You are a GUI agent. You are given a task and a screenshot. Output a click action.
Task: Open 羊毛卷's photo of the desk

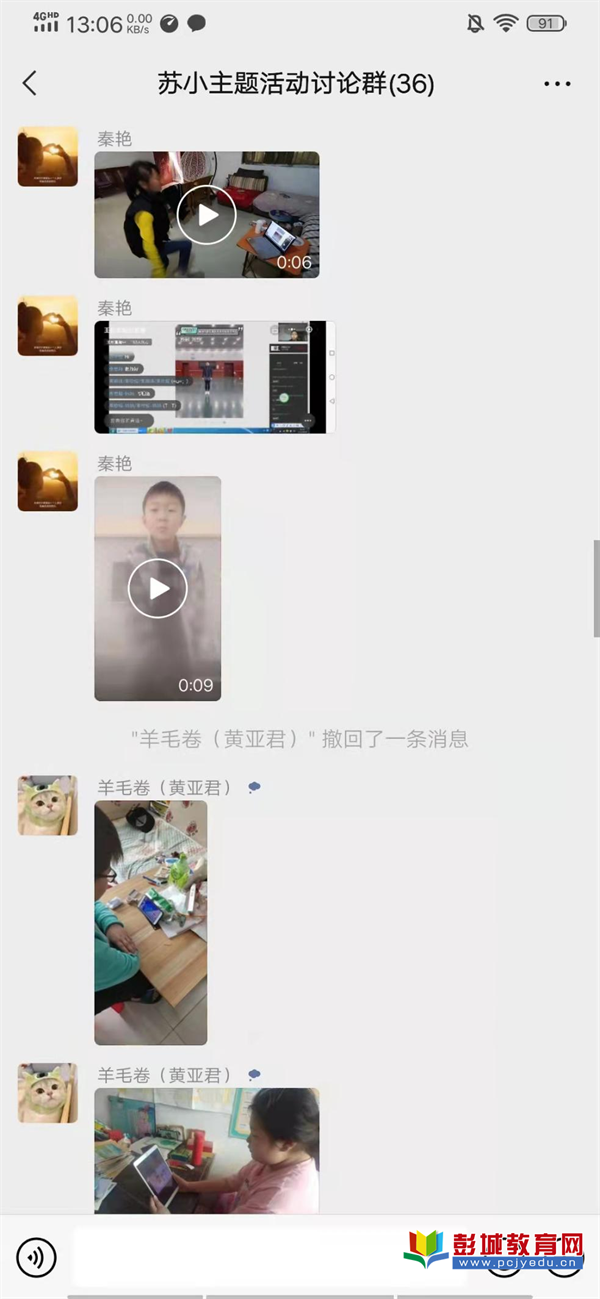151,922
